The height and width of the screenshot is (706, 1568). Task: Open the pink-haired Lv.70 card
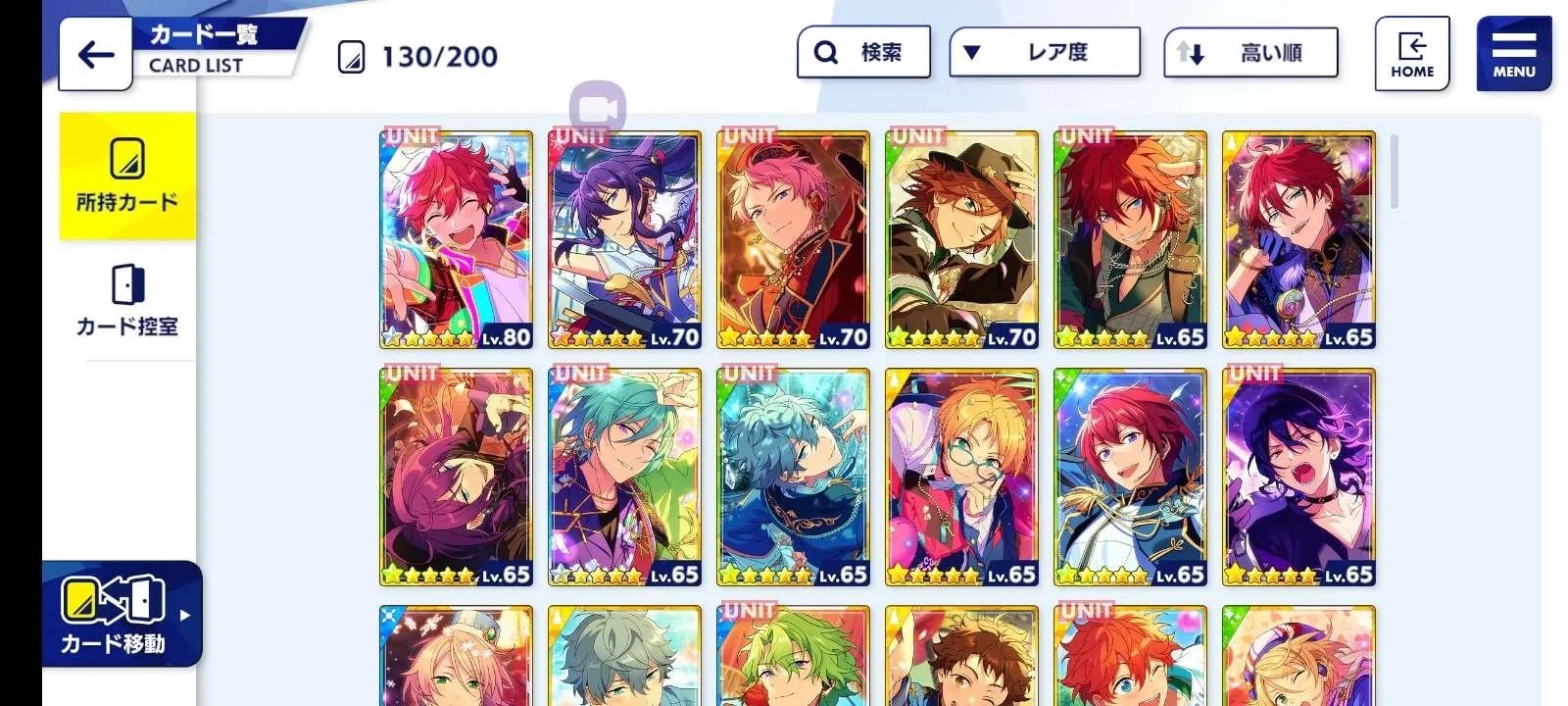pyautogui.click(x=793, y=239)
